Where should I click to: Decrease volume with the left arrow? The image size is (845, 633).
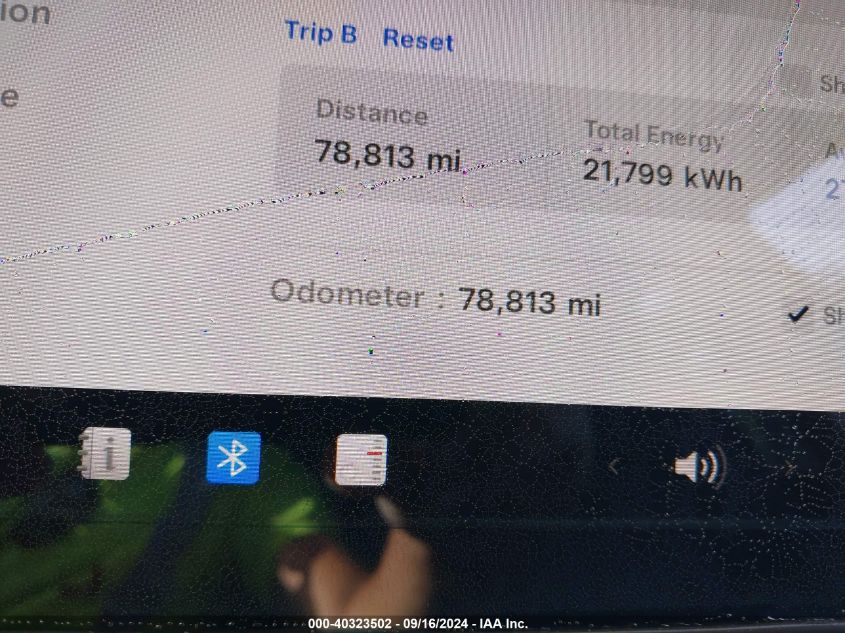tap(614, 466)
